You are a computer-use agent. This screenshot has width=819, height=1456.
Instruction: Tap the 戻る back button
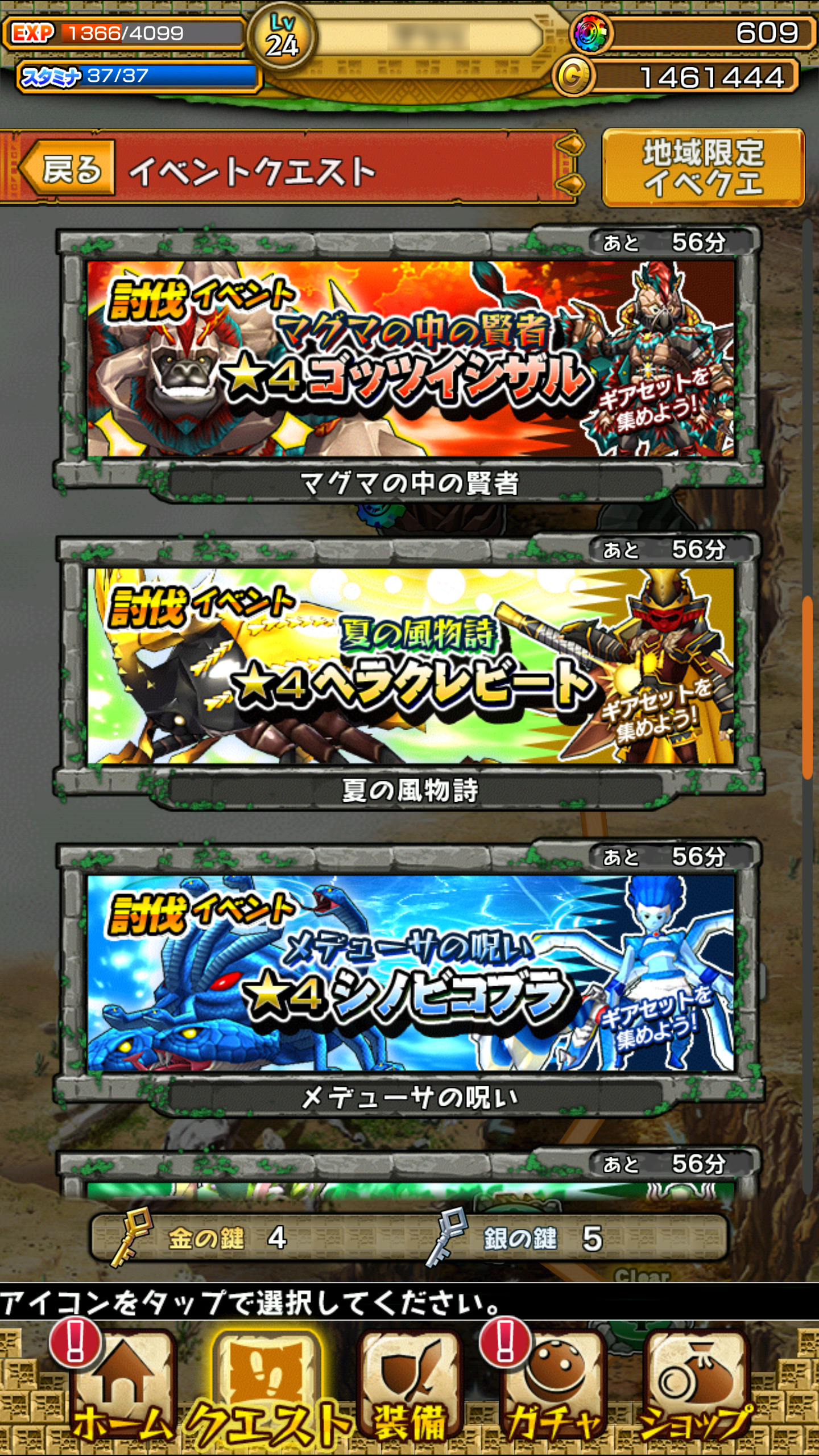(x=68, y=168)
